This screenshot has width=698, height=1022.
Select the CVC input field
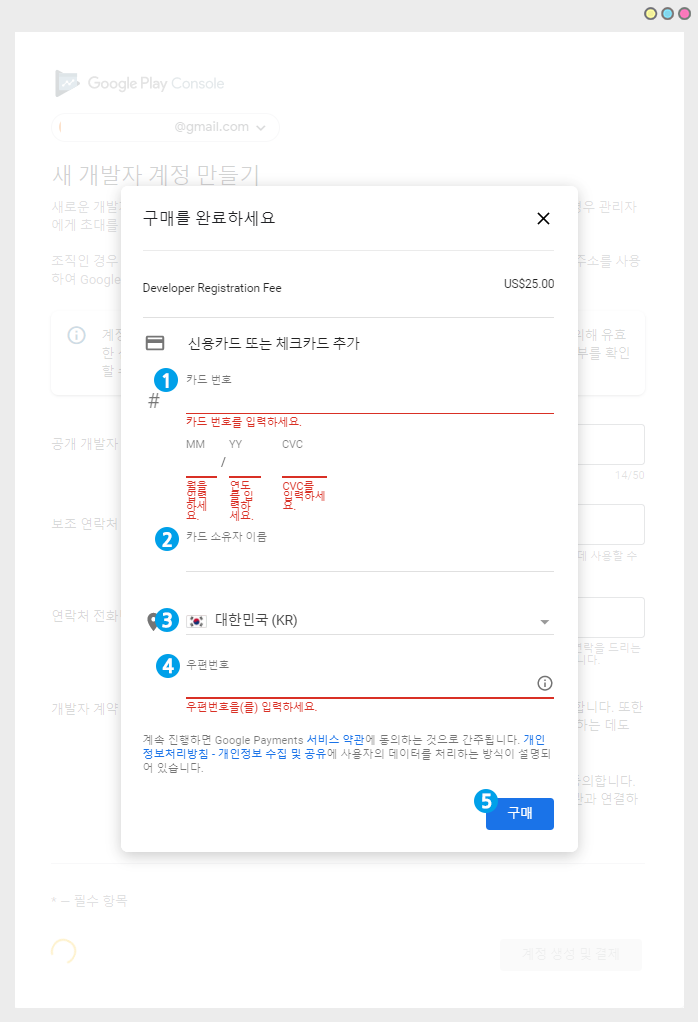(303, 463)
